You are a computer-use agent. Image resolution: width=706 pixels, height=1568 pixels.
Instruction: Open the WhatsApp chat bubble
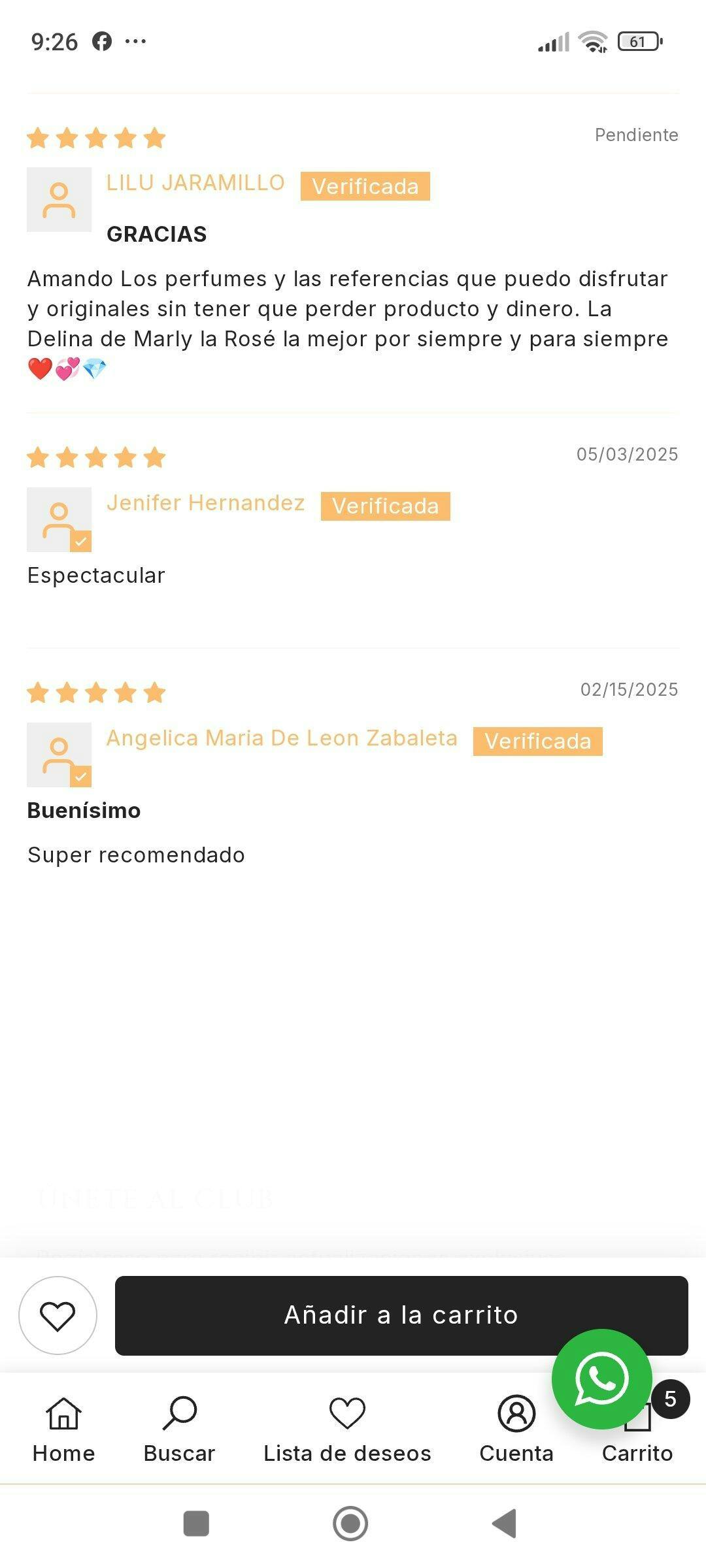click(601, 1379)
